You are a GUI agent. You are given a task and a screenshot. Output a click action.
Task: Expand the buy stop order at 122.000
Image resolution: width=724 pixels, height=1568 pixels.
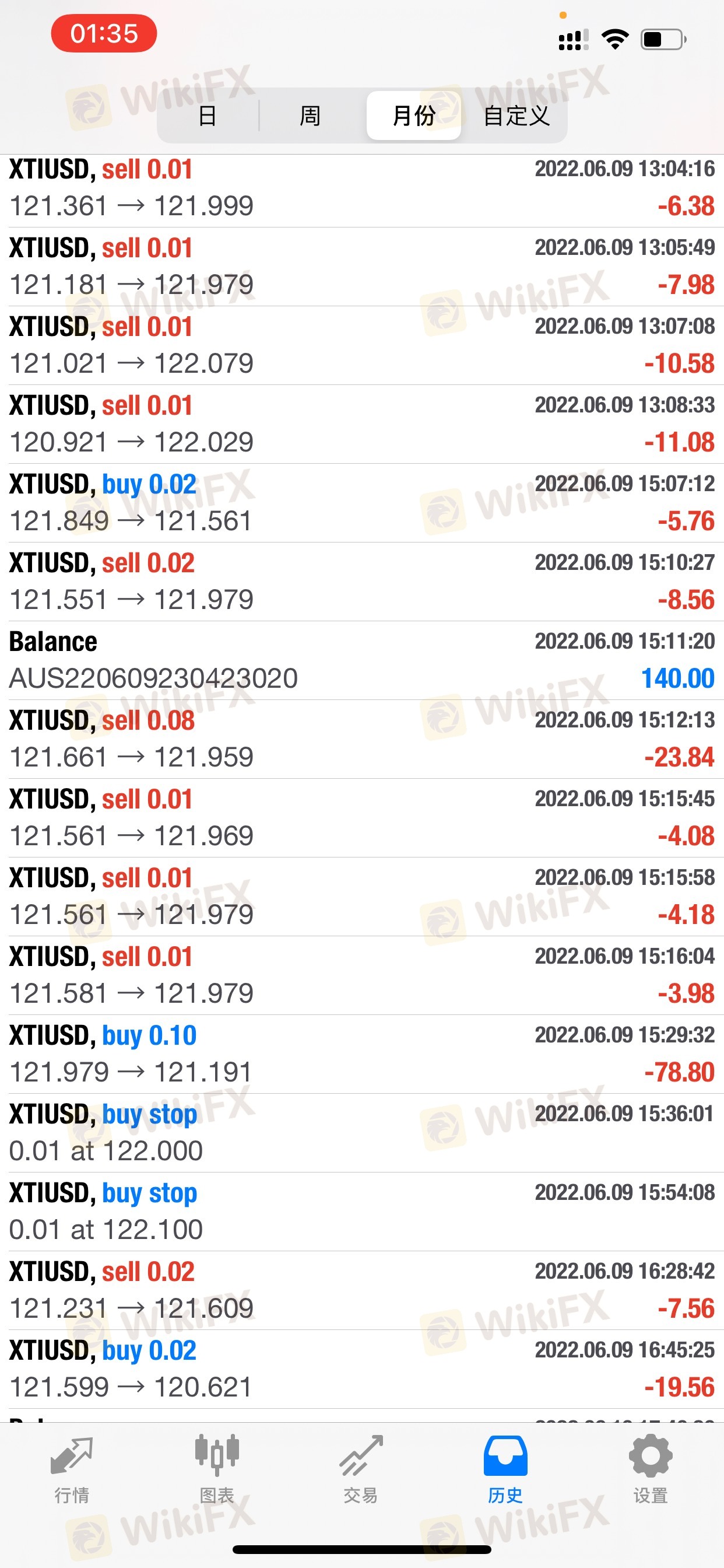tap(362, 1133)
